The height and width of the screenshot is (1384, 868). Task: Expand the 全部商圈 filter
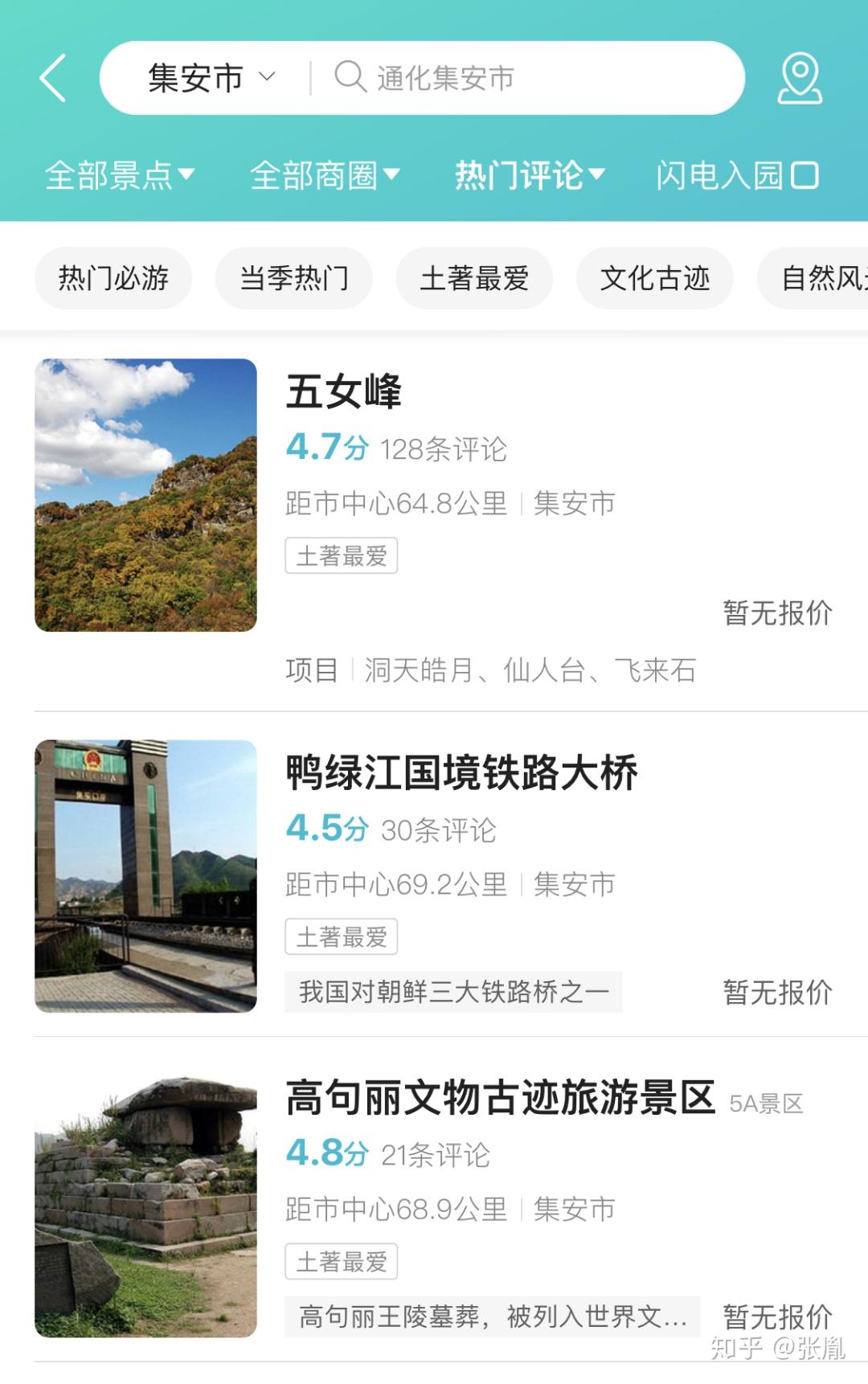325,175
